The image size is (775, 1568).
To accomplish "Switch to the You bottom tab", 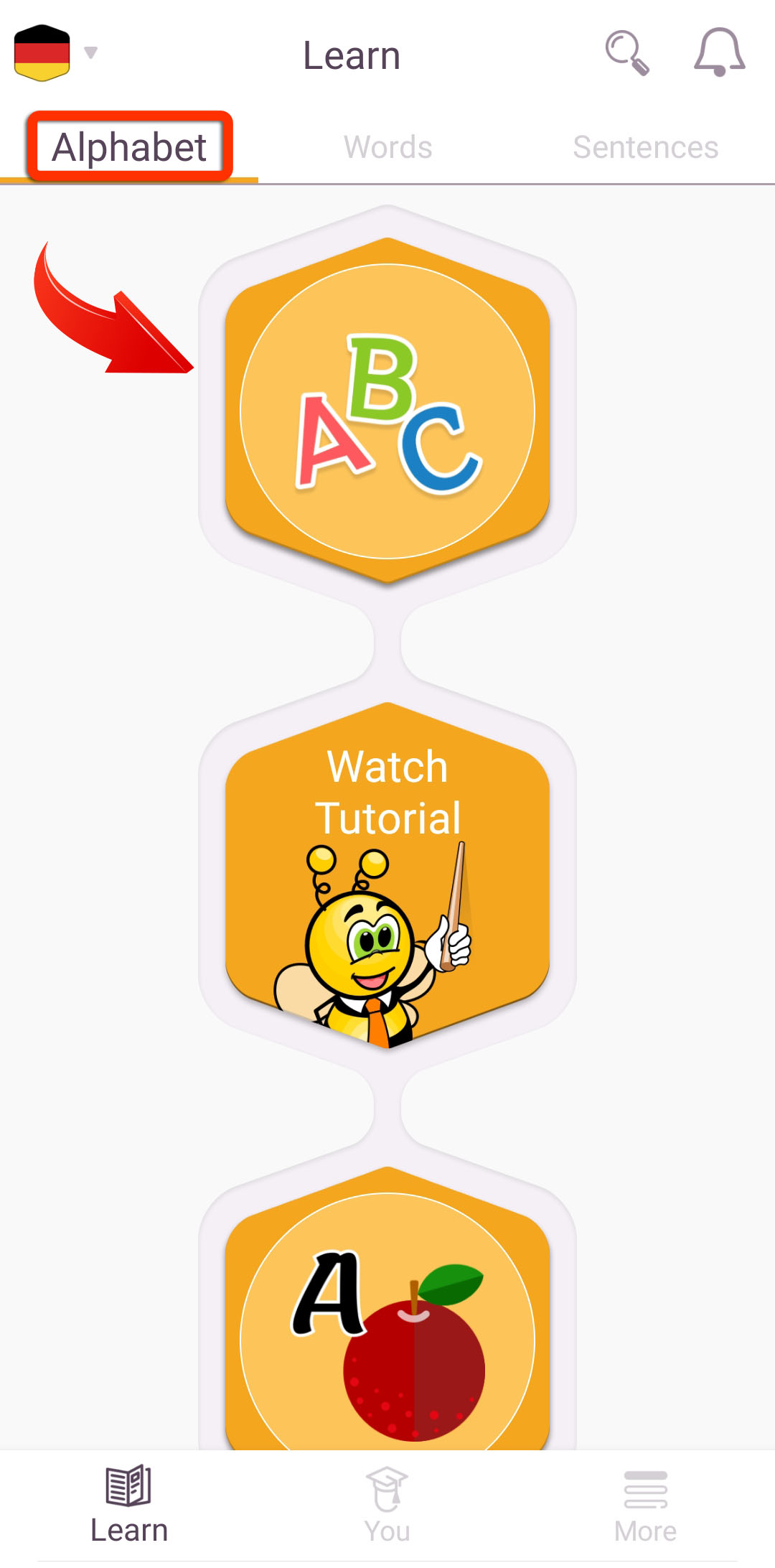I will (x=387, y=1505).
